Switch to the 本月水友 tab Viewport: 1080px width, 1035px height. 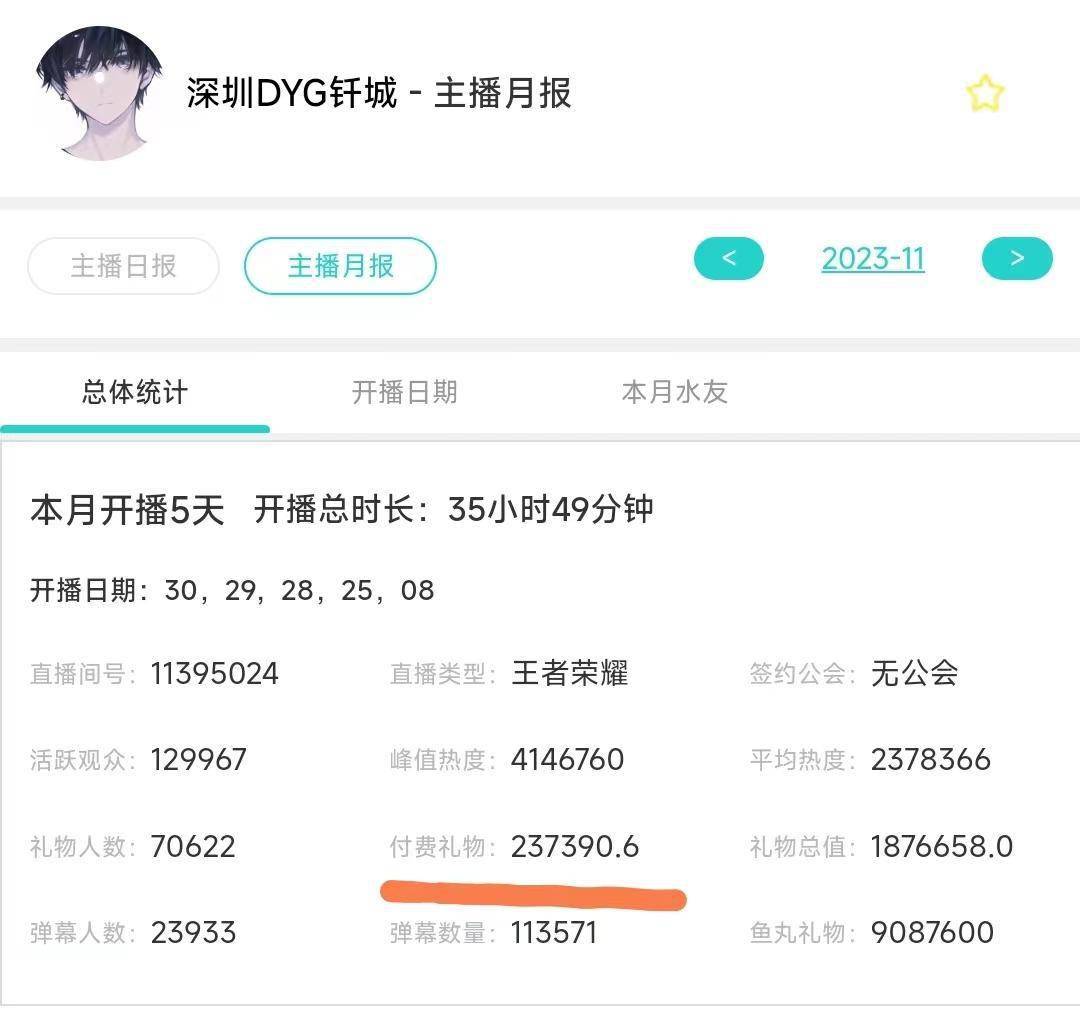[675, 392]
